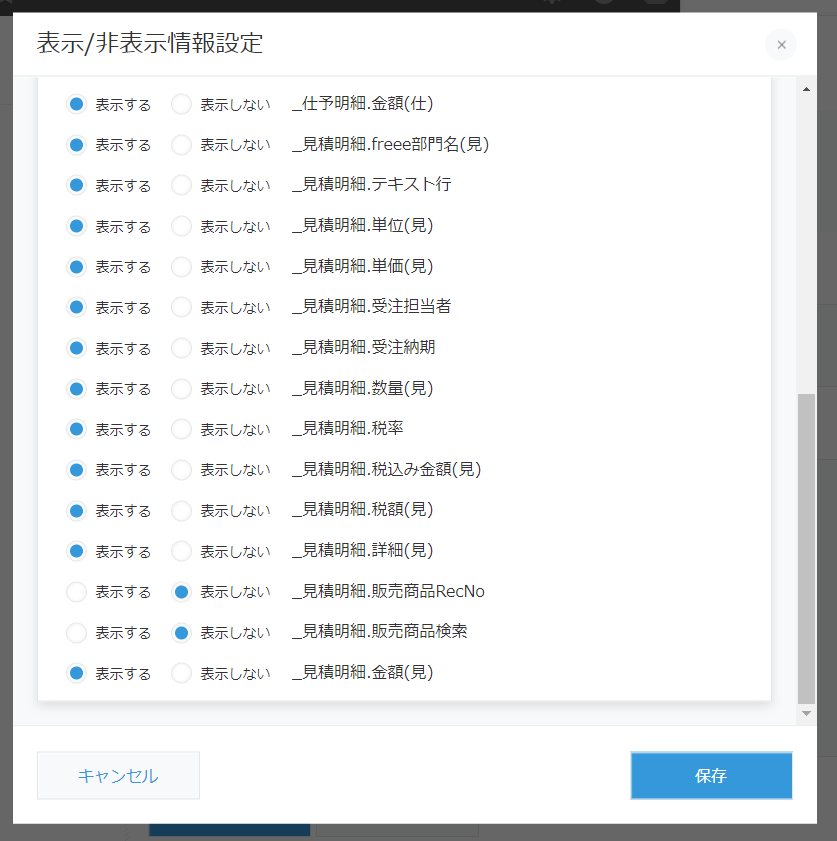This screenshot has width=837, height=841.
Task: Choose 表示しない for _見積明細.金額(見)
Action: pos(181,673)
